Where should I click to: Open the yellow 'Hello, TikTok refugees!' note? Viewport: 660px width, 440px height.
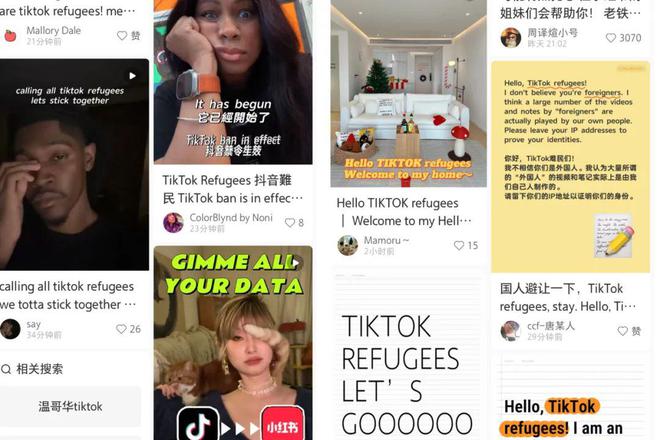click(570, 165)
